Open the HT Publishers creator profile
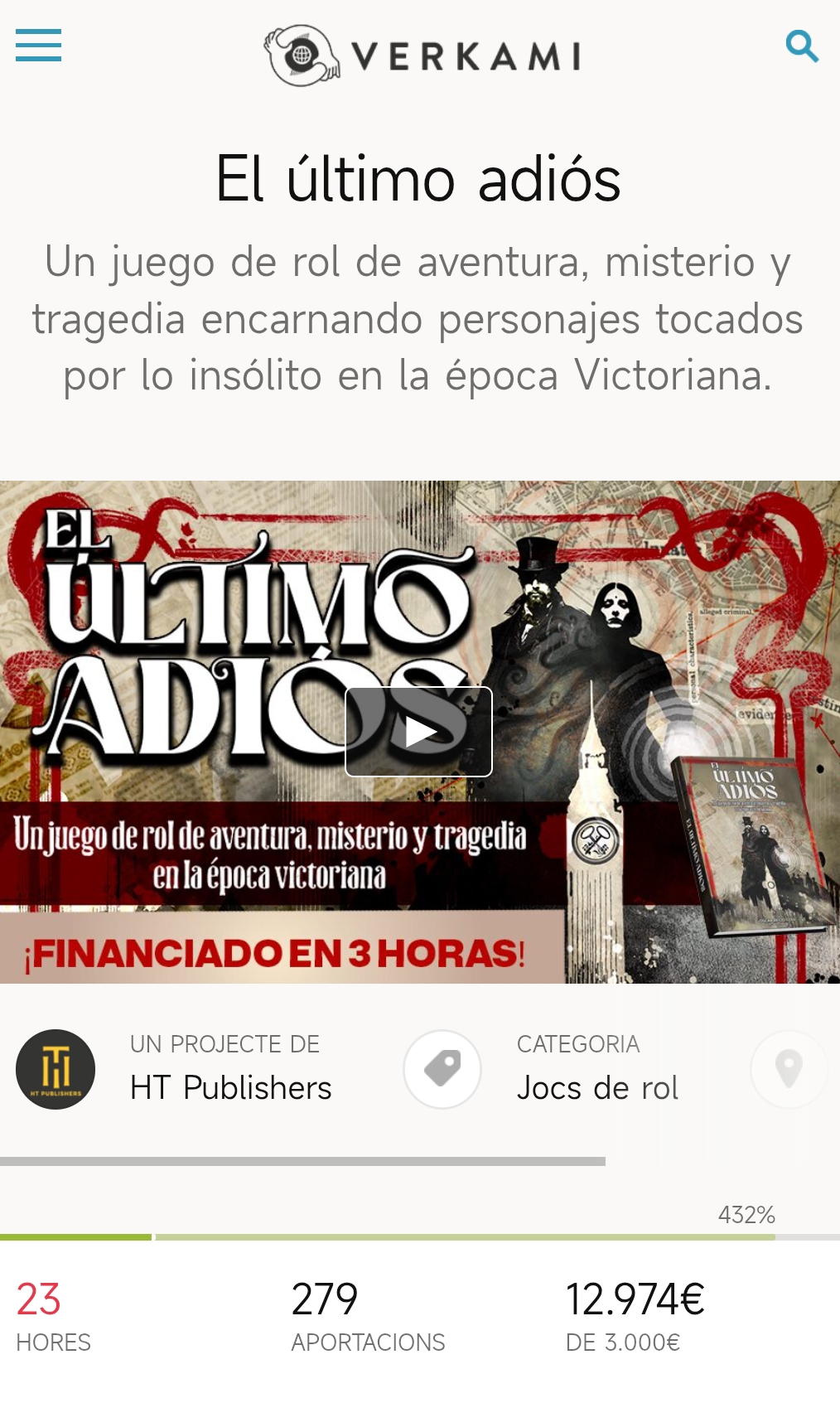840x1403 pixels. 230,1087
